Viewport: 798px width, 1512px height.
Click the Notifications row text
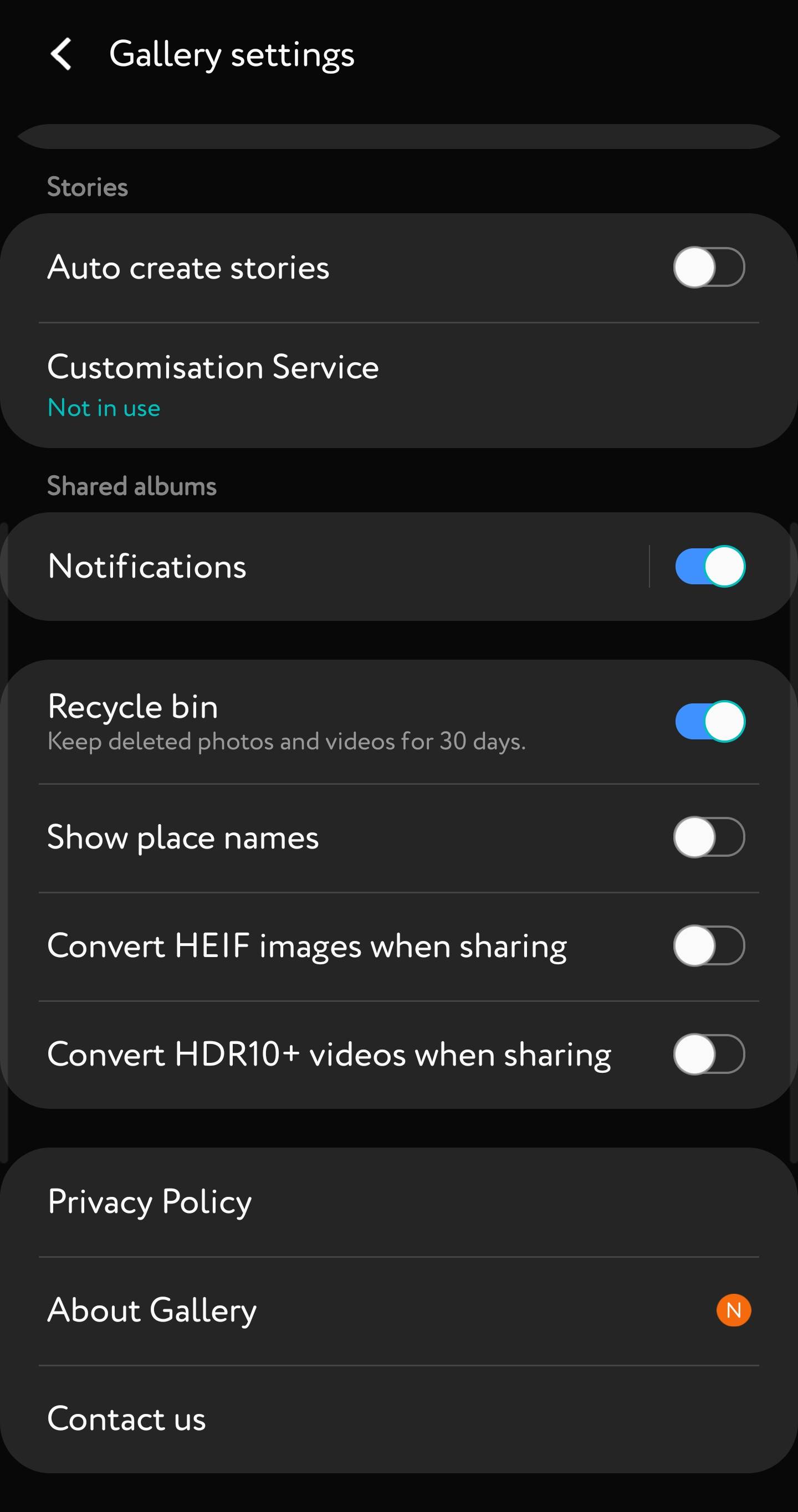click(x=147, y=565)
